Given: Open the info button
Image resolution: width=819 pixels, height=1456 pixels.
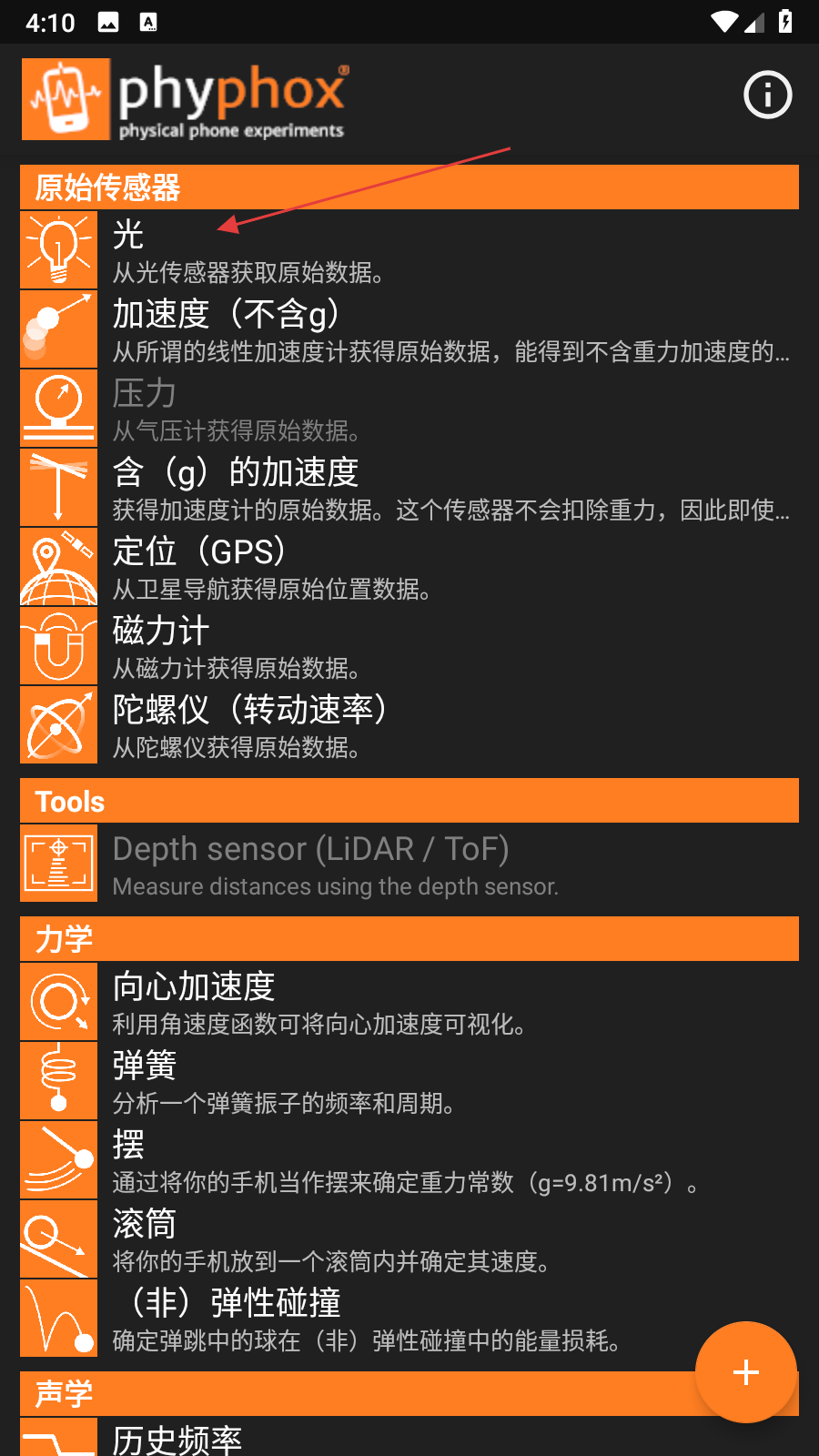Looking at the screenshot, I should click(767, 95).
